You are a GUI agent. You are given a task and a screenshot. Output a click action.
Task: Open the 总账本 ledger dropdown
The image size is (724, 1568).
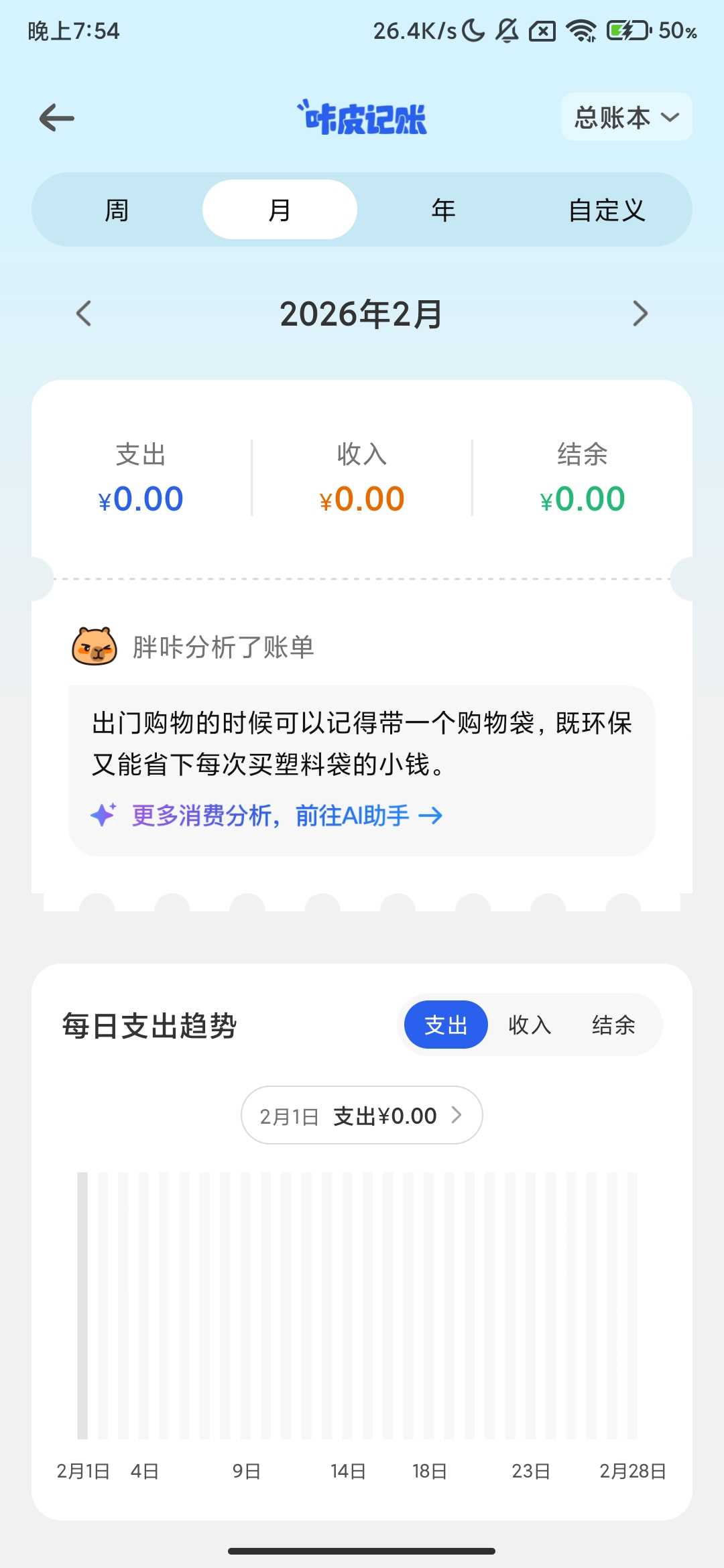[626, 117]
